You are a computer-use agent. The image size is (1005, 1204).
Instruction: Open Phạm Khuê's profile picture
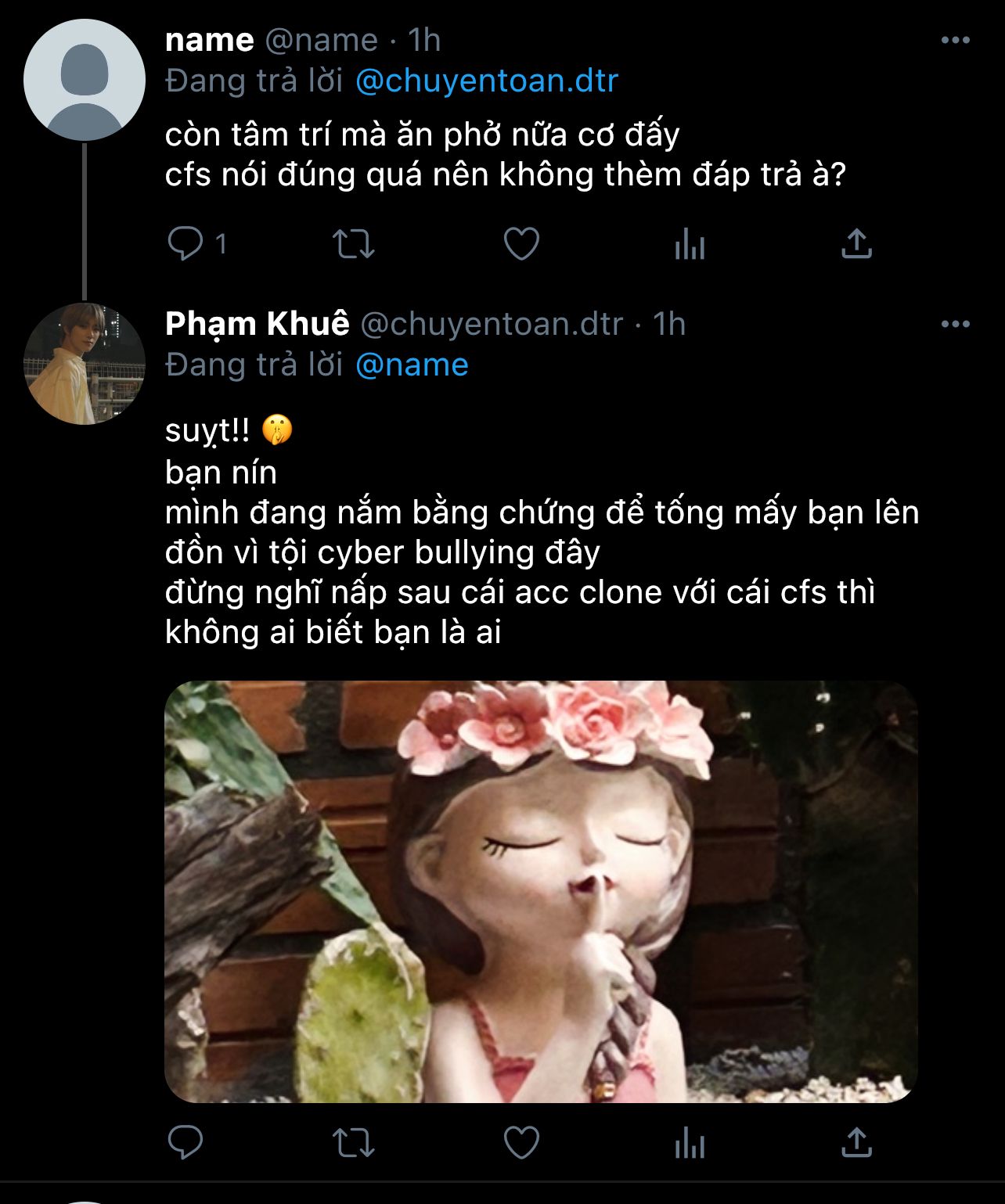click(x=85, y=364)
